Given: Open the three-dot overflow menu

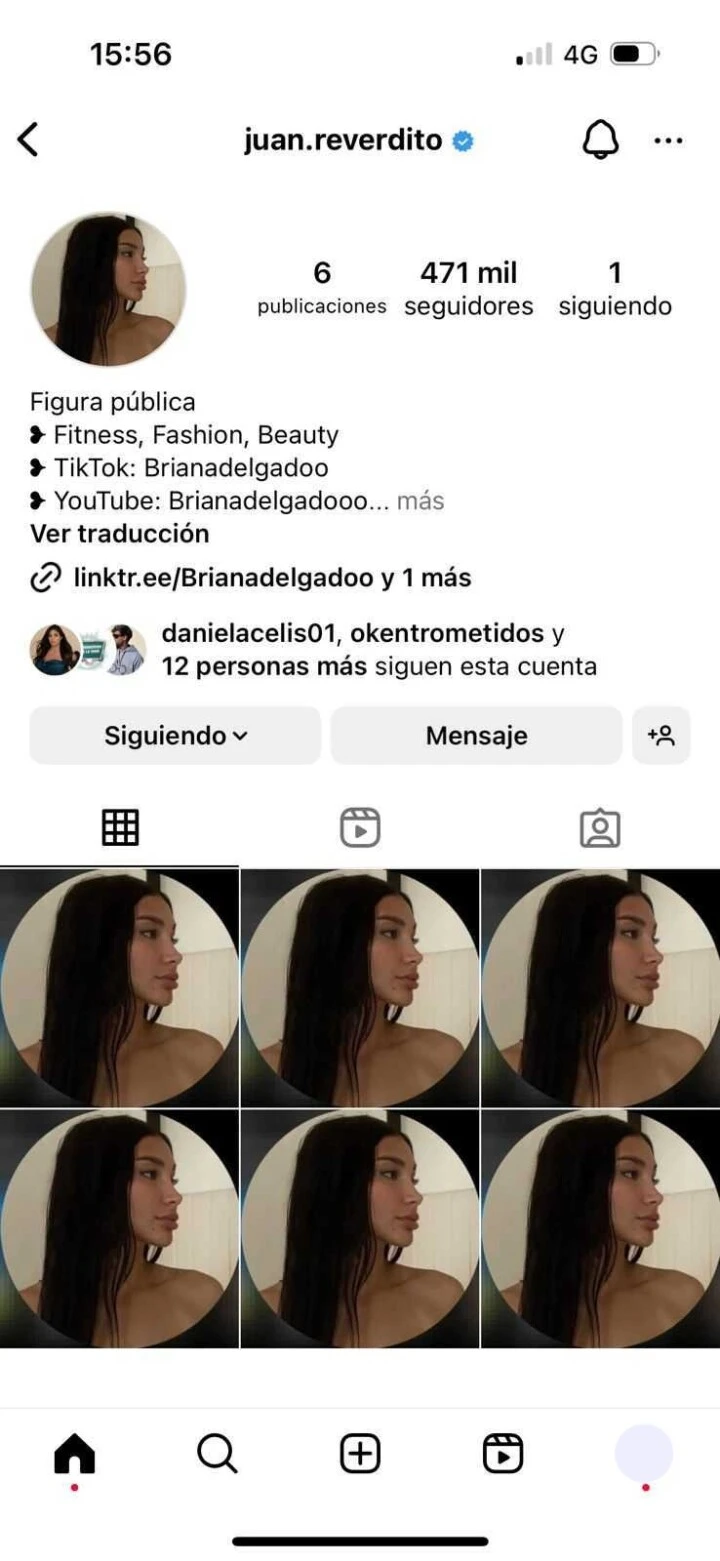Looking at the screenshot, I should click(x=668, y=141).
